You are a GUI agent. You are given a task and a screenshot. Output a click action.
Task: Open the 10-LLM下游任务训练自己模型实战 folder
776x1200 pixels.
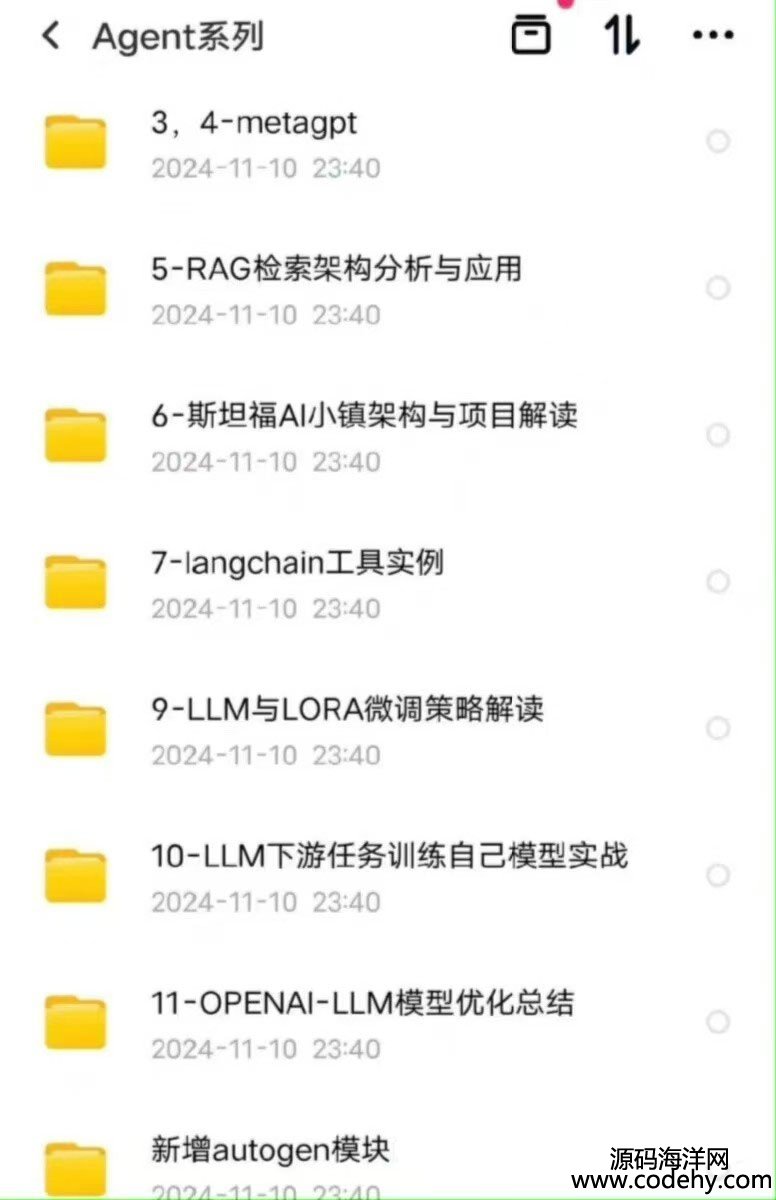click(389, 856)
